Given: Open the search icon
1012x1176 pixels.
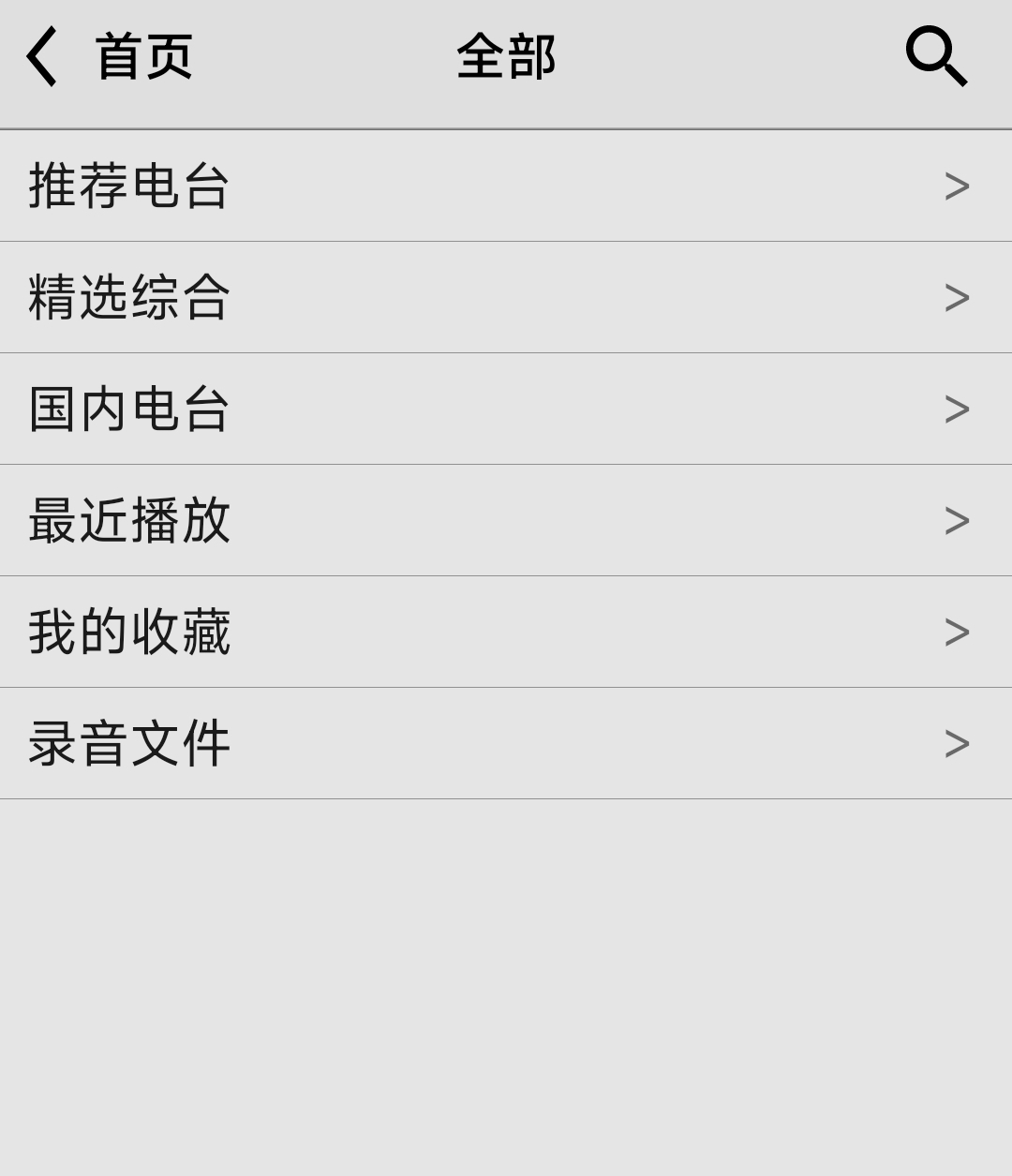Looking at the screenshot, I should pos(935,57).
